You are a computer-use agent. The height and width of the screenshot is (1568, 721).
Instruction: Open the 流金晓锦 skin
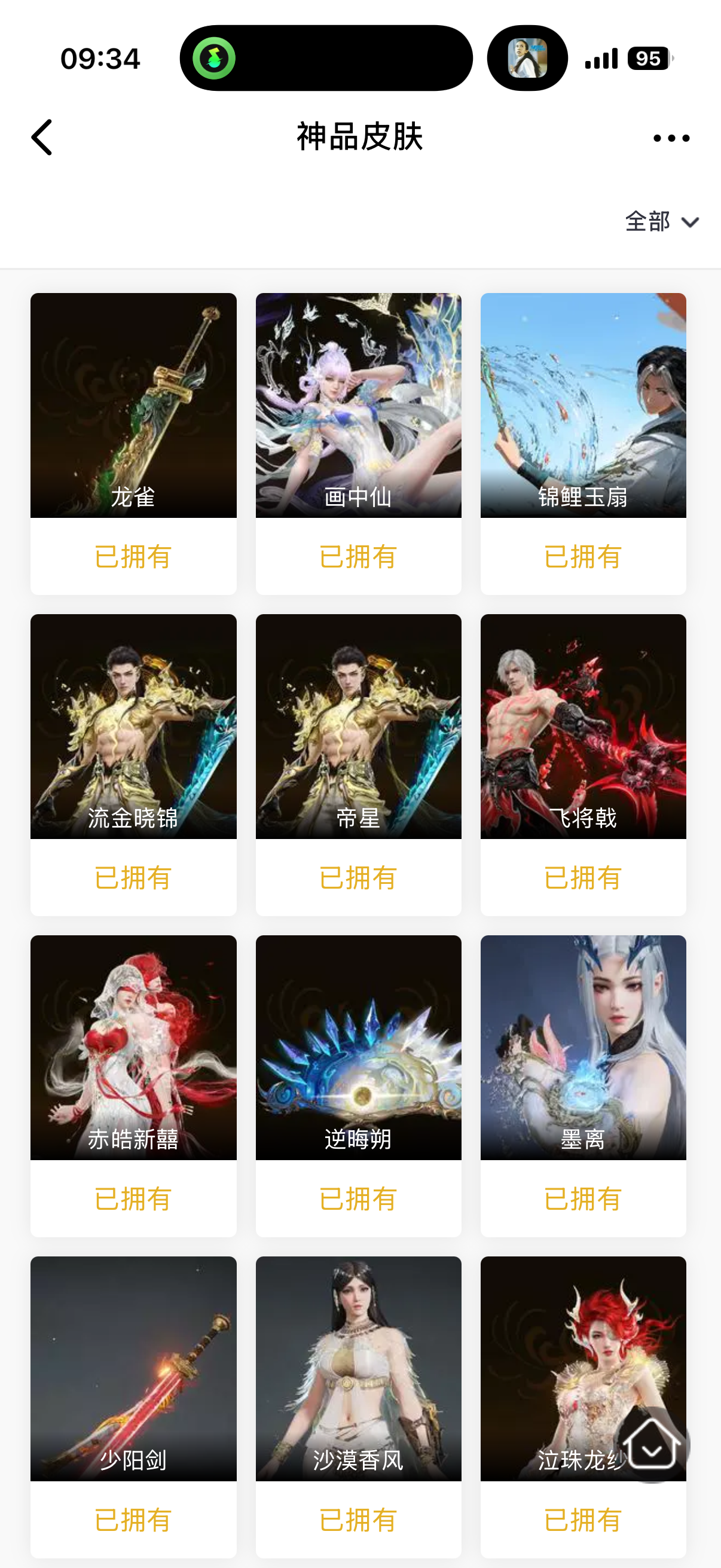(x=133, y=727)
